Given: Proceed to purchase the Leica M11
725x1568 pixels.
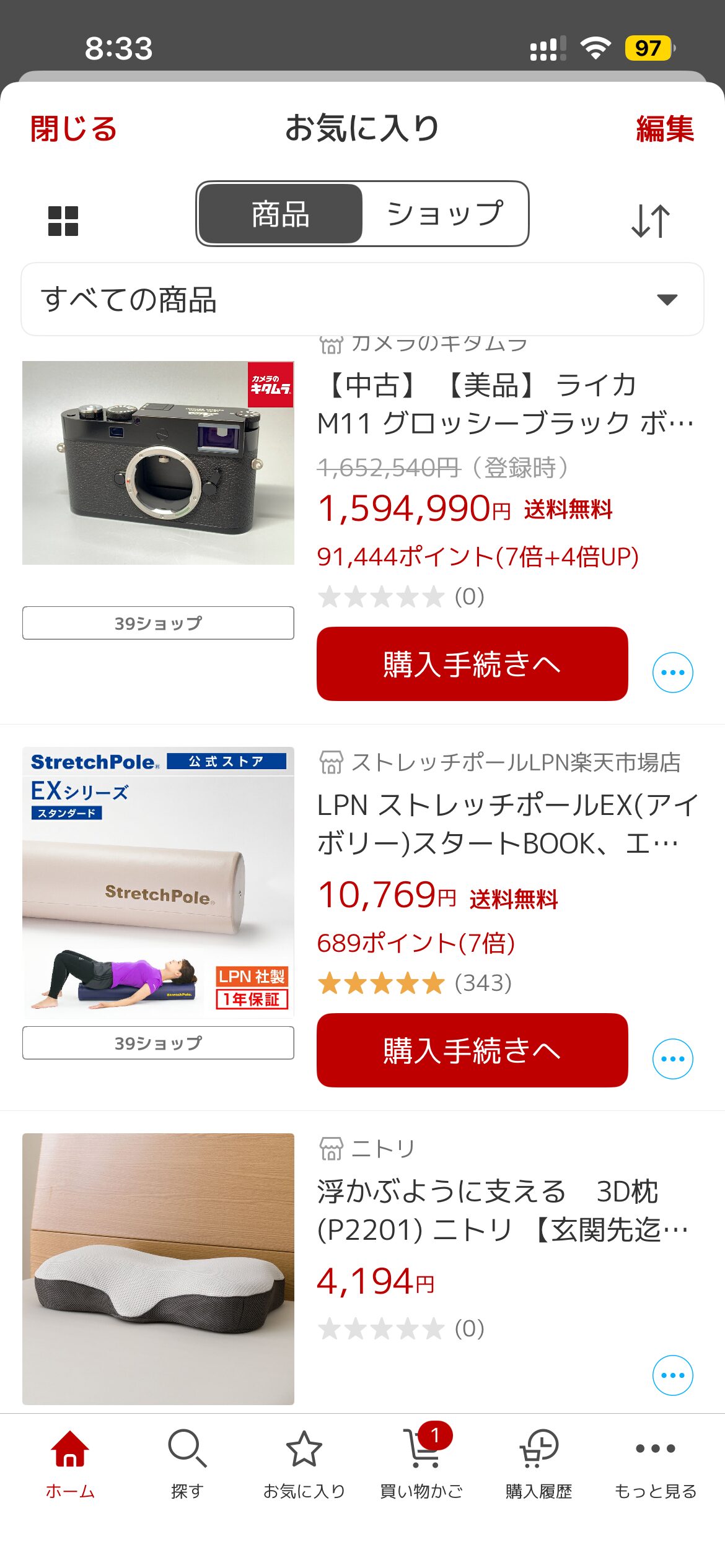Looking at the screenshot, I should click(472, 664).
